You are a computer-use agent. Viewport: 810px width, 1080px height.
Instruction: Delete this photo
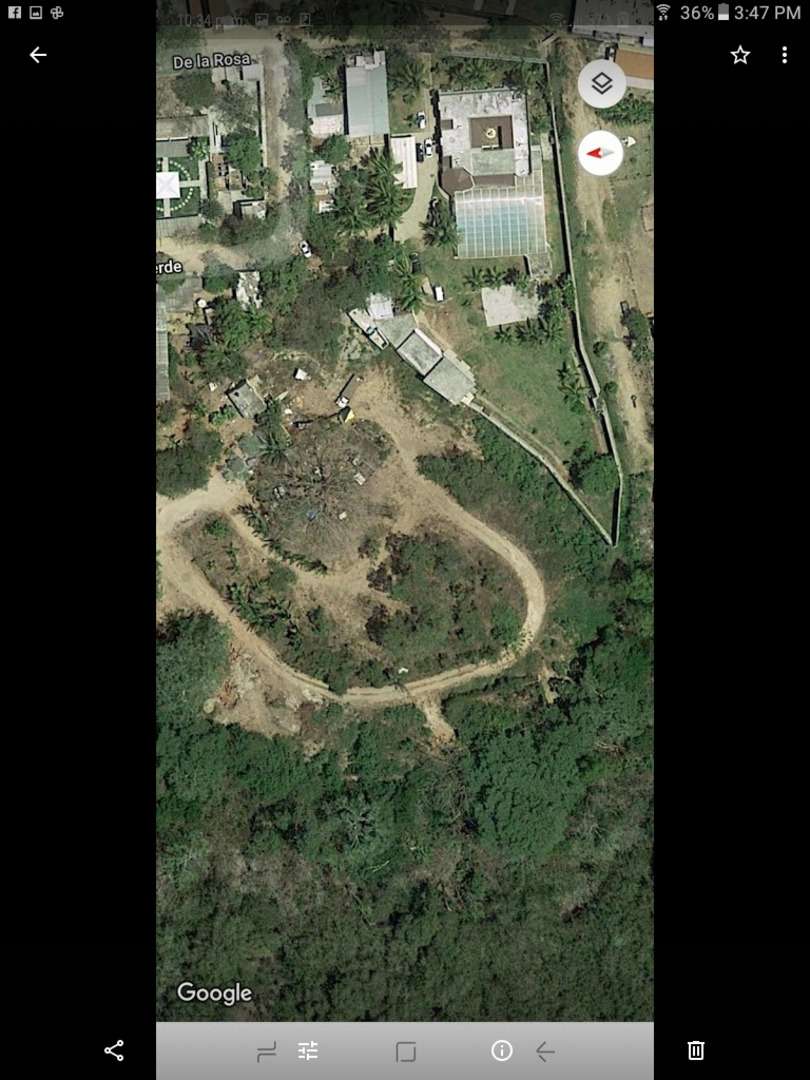[x=696, y=1050]
